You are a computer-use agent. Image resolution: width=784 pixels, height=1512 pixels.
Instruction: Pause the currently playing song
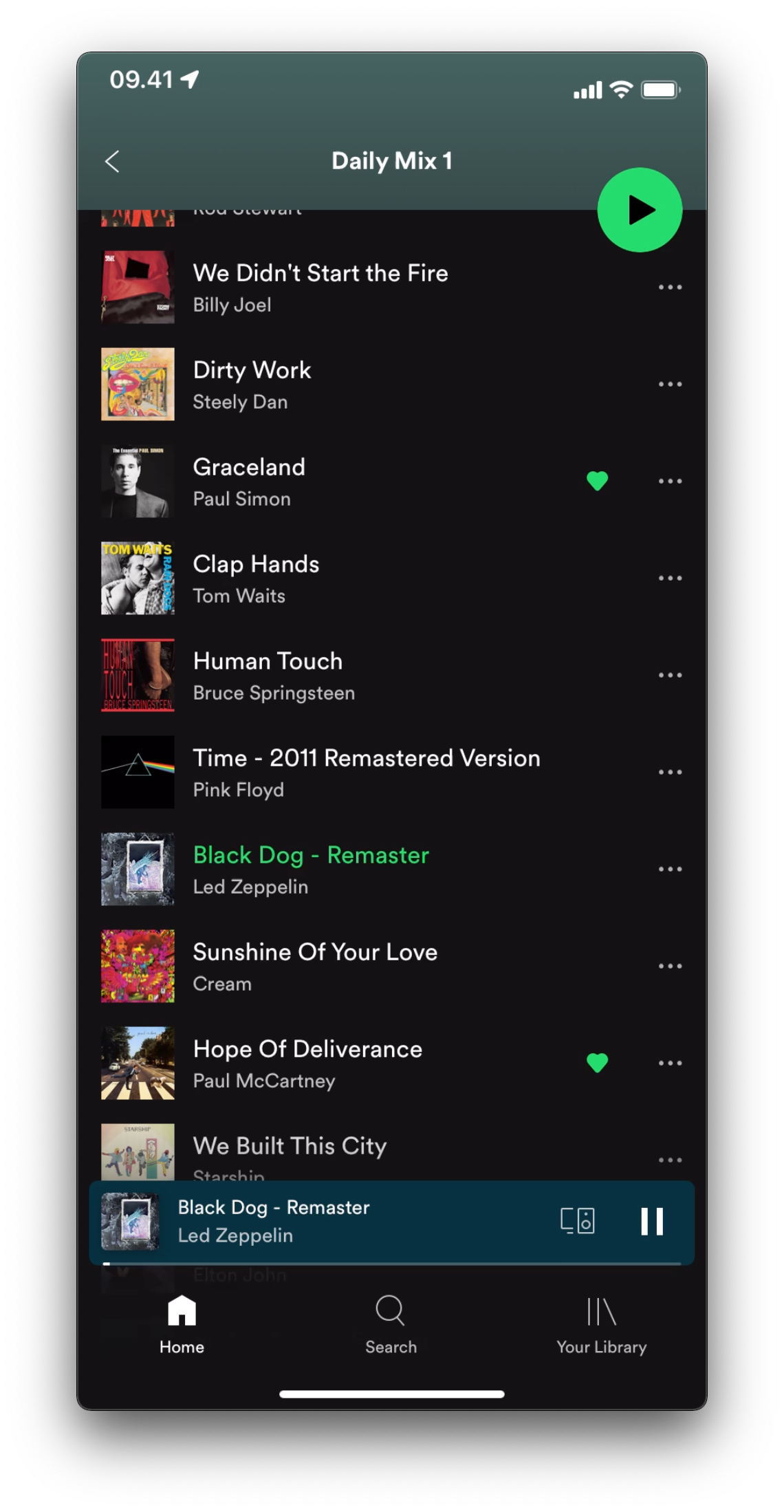point(651,1222)
